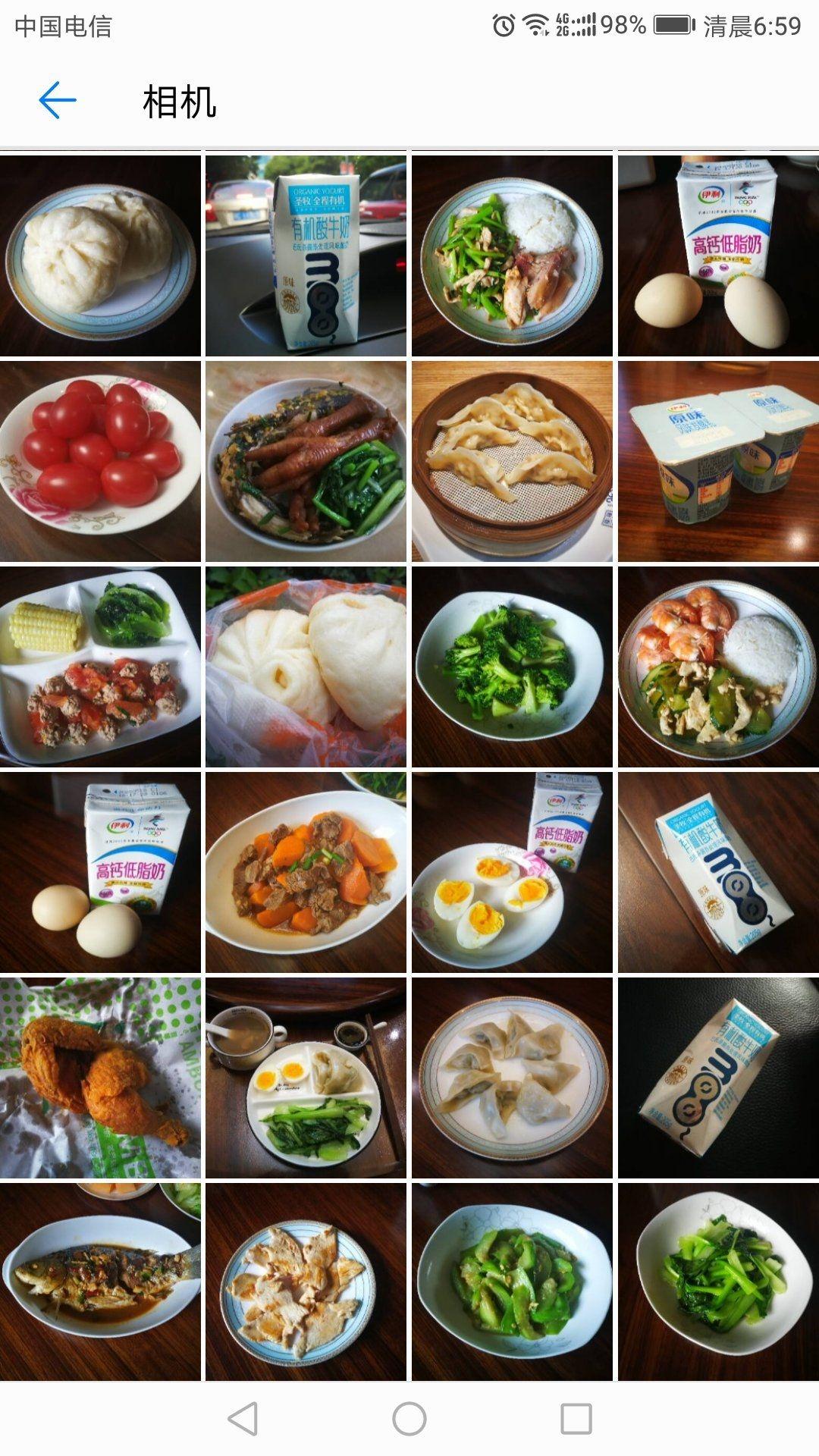Image resolution: width=819 pixels, height=1456 pixels.
Task: Select the sliced chicken breast photo
Action: pyautogui.click(x=306, y=1282)
